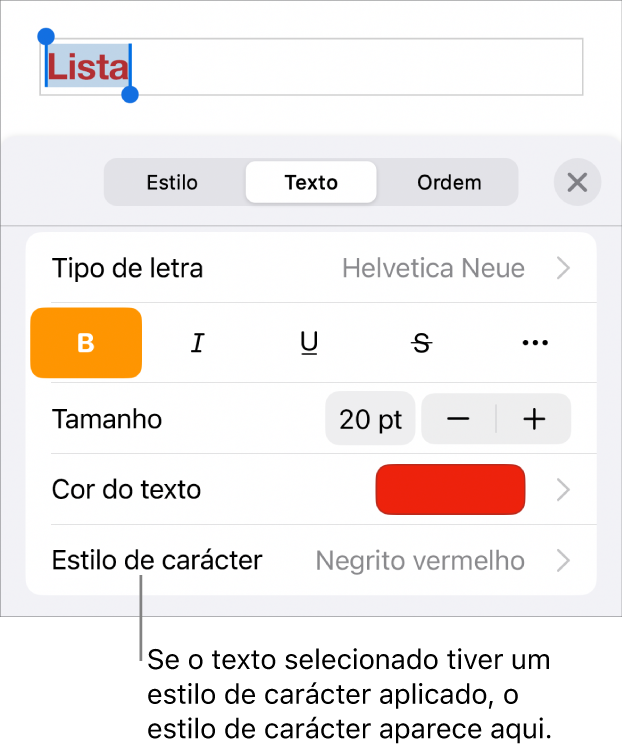Apply italic formatting

(x=198, y=343)
